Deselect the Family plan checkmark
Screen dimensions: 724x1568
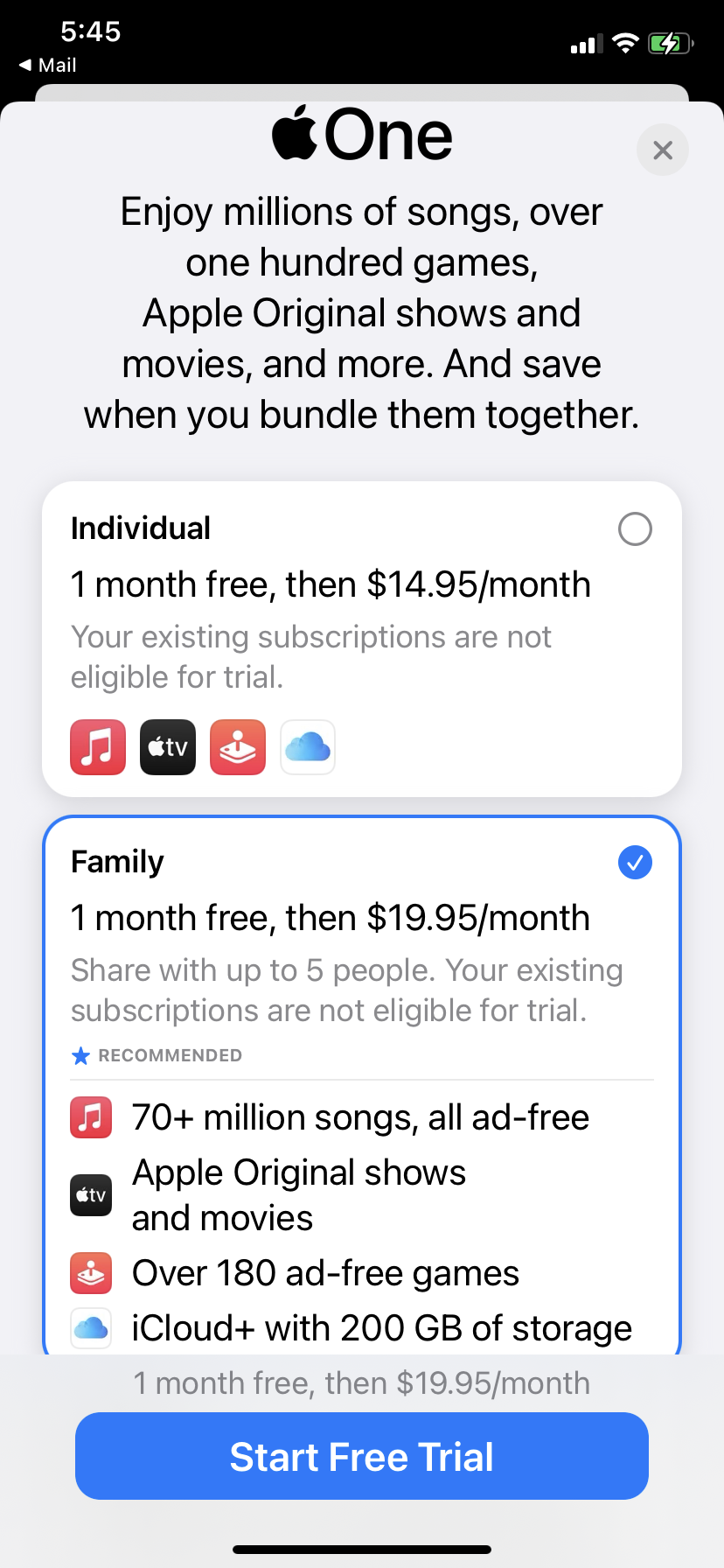point(635,863)
